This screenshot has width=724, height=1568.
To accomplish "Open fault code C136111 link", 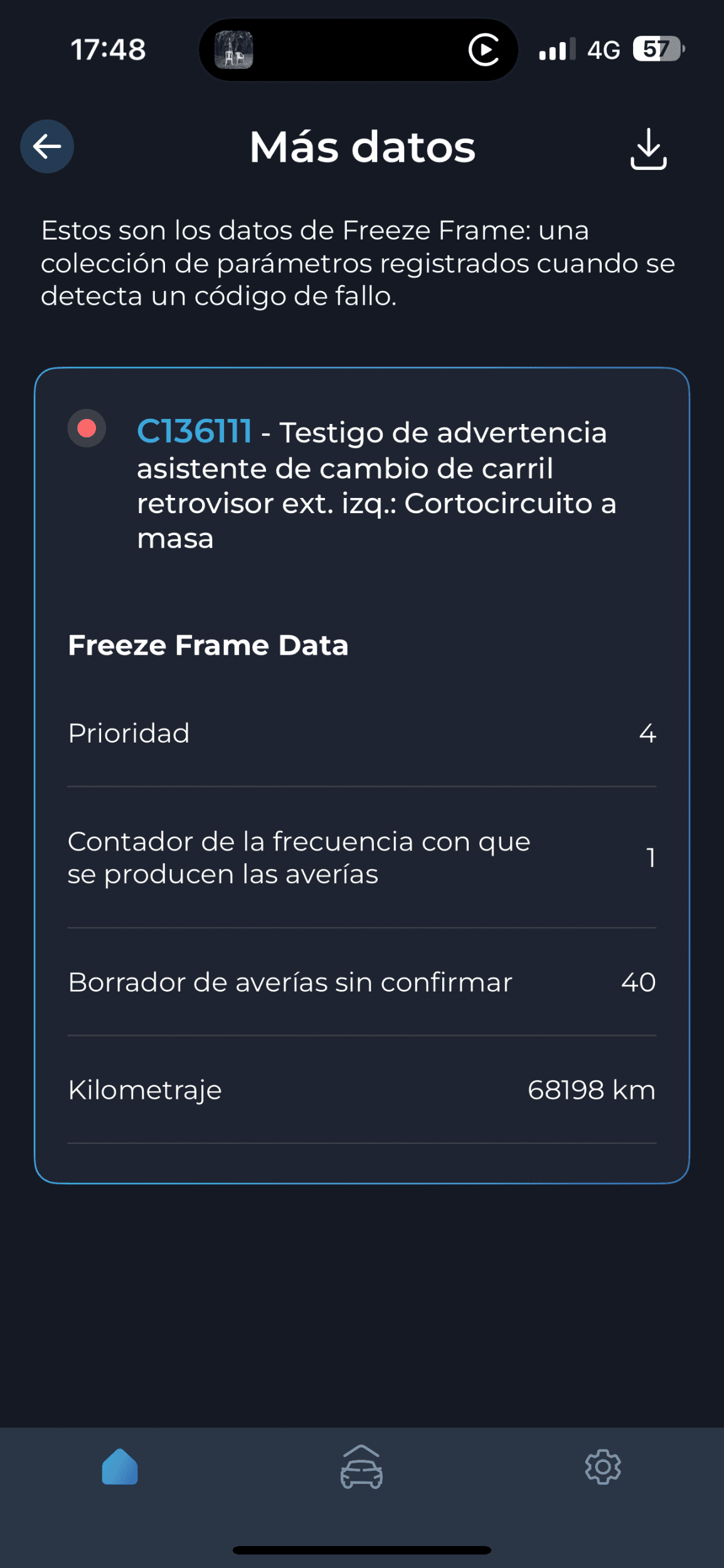I will 194,432.
